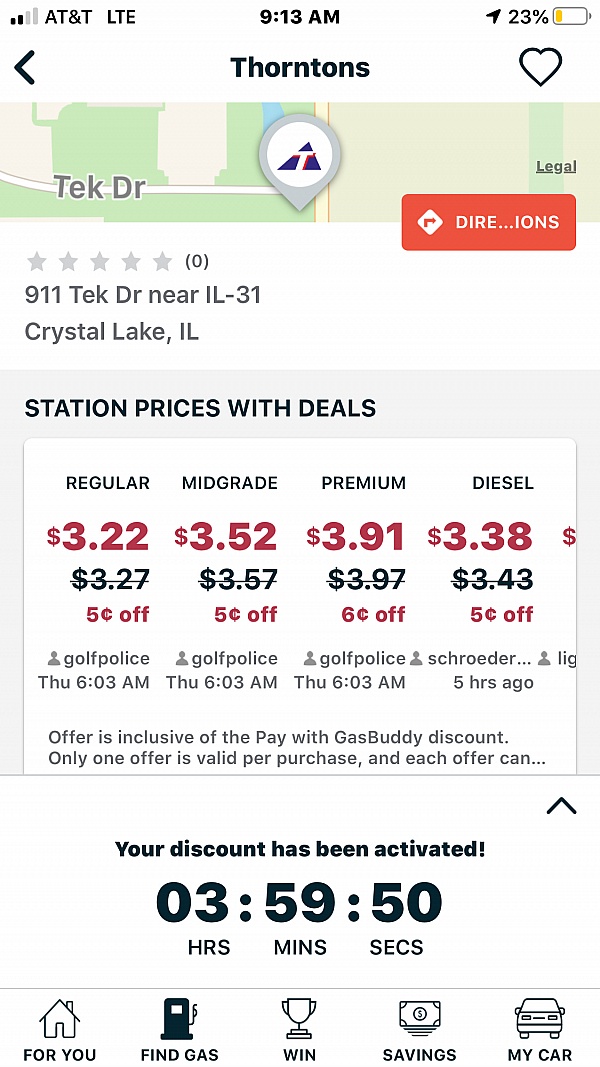Get directions to Thorntons

[488, 222]
